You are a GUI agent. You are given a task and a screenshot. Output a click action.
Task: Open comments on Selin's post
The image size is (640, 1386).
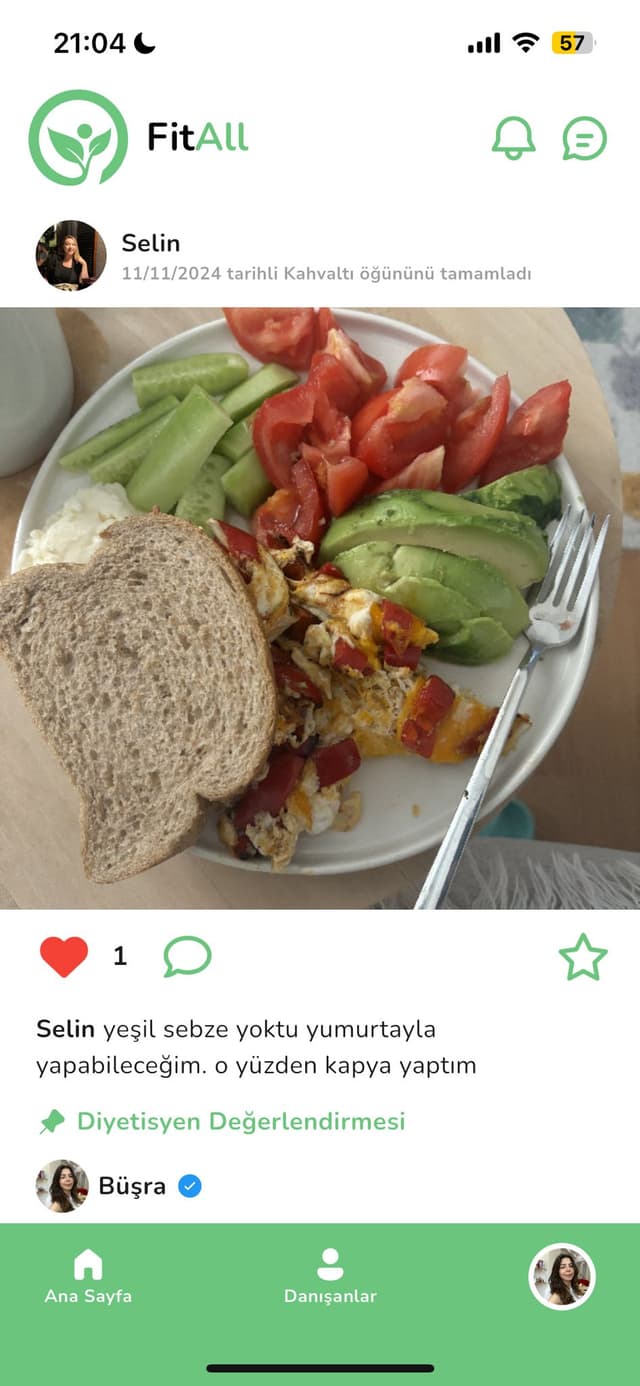[x=187, y=957]
